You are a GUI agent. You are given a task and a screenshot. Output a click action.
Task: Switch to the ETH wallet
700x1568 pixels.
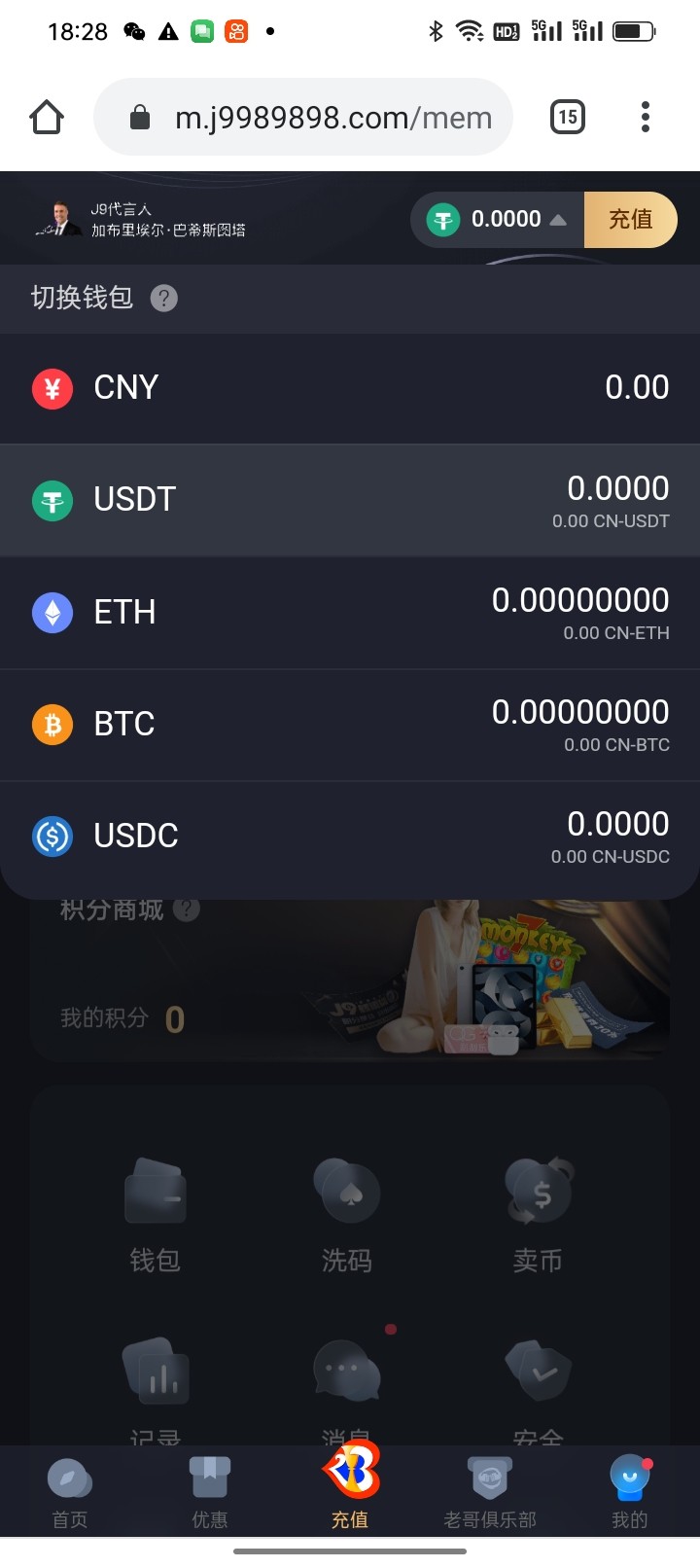click(x=350, y=613)
